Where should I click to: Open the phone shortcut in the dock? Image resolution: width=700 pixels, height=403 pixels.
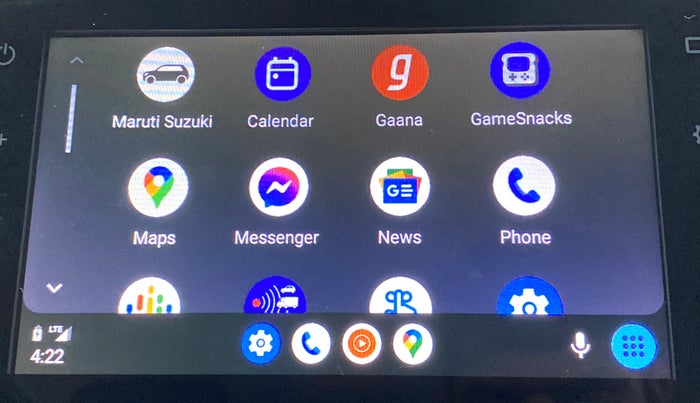[x=311, y=345]
